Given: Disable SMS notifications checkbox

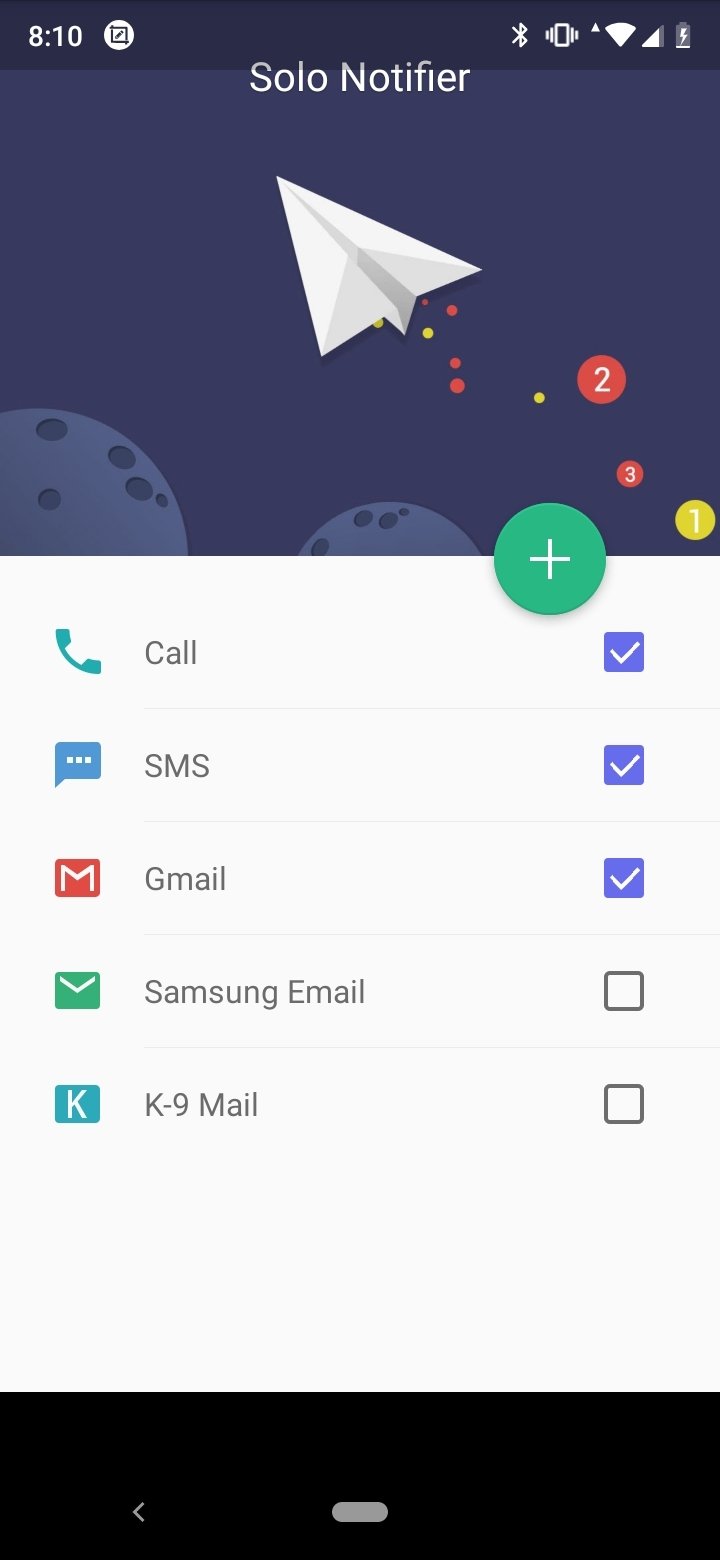Looking at the screenshot, I should (624, 766).
